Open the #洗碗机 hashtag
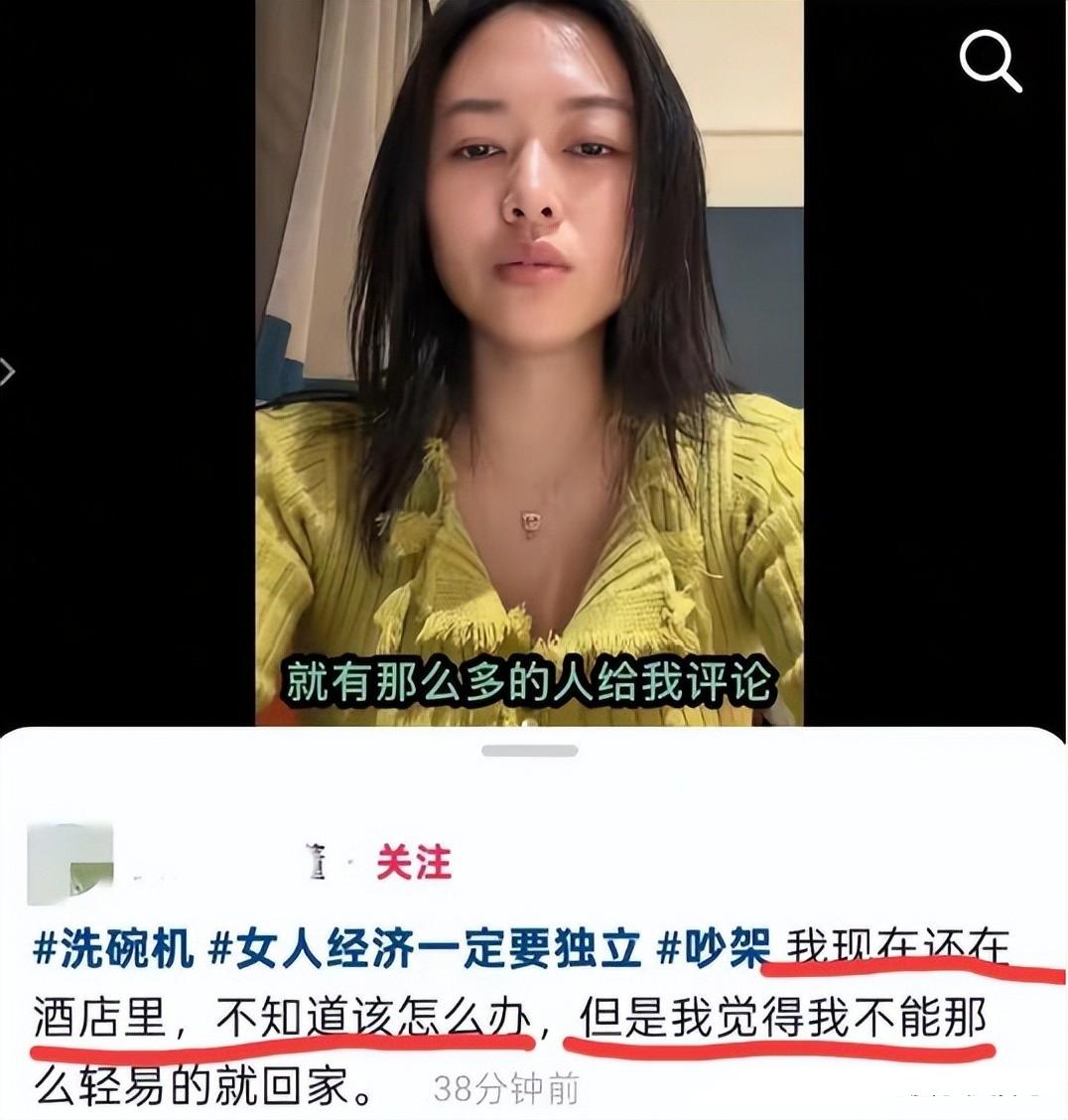This screenshot has width=1068, height=1120. coord(113,950)
